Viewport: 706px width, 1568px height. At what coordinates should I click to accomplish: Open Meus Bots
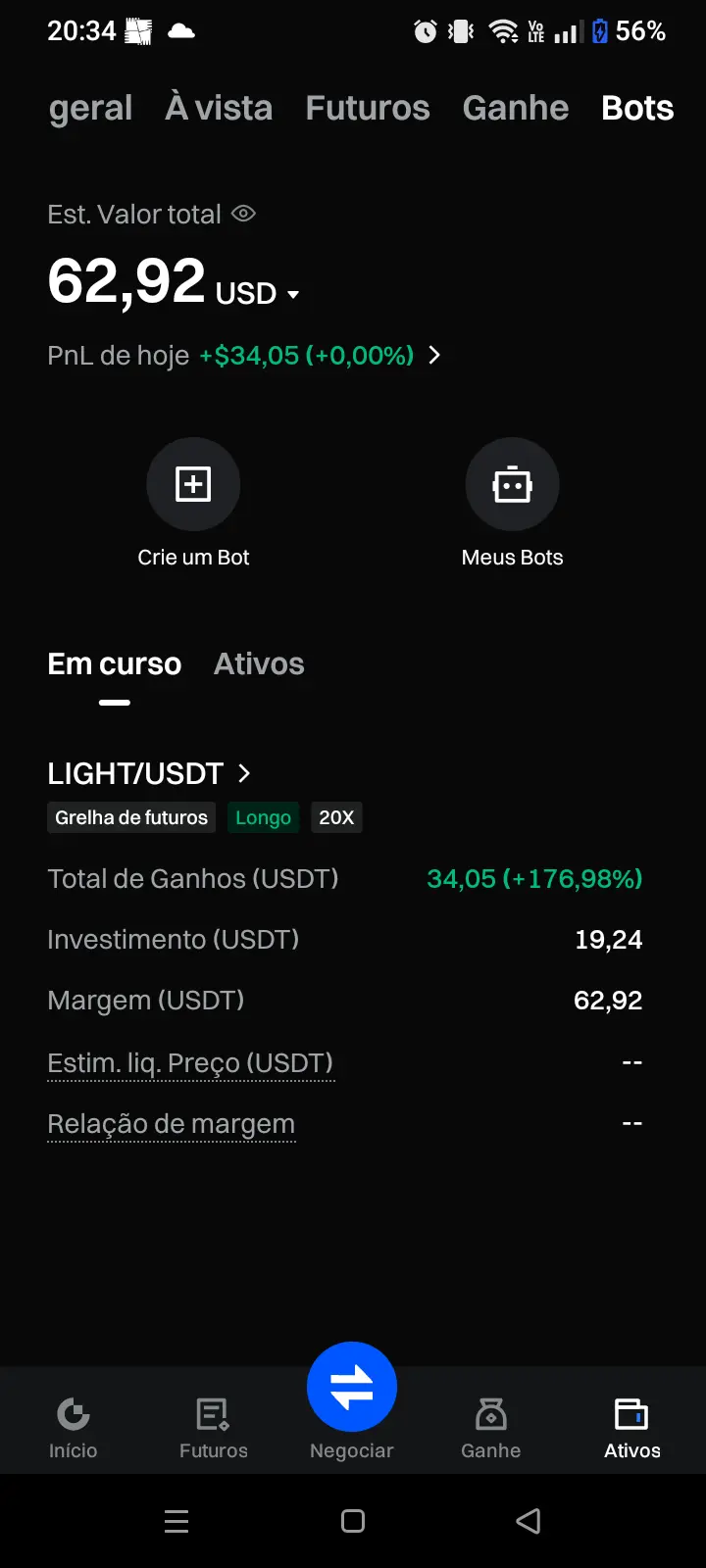(x=512, y=485)
